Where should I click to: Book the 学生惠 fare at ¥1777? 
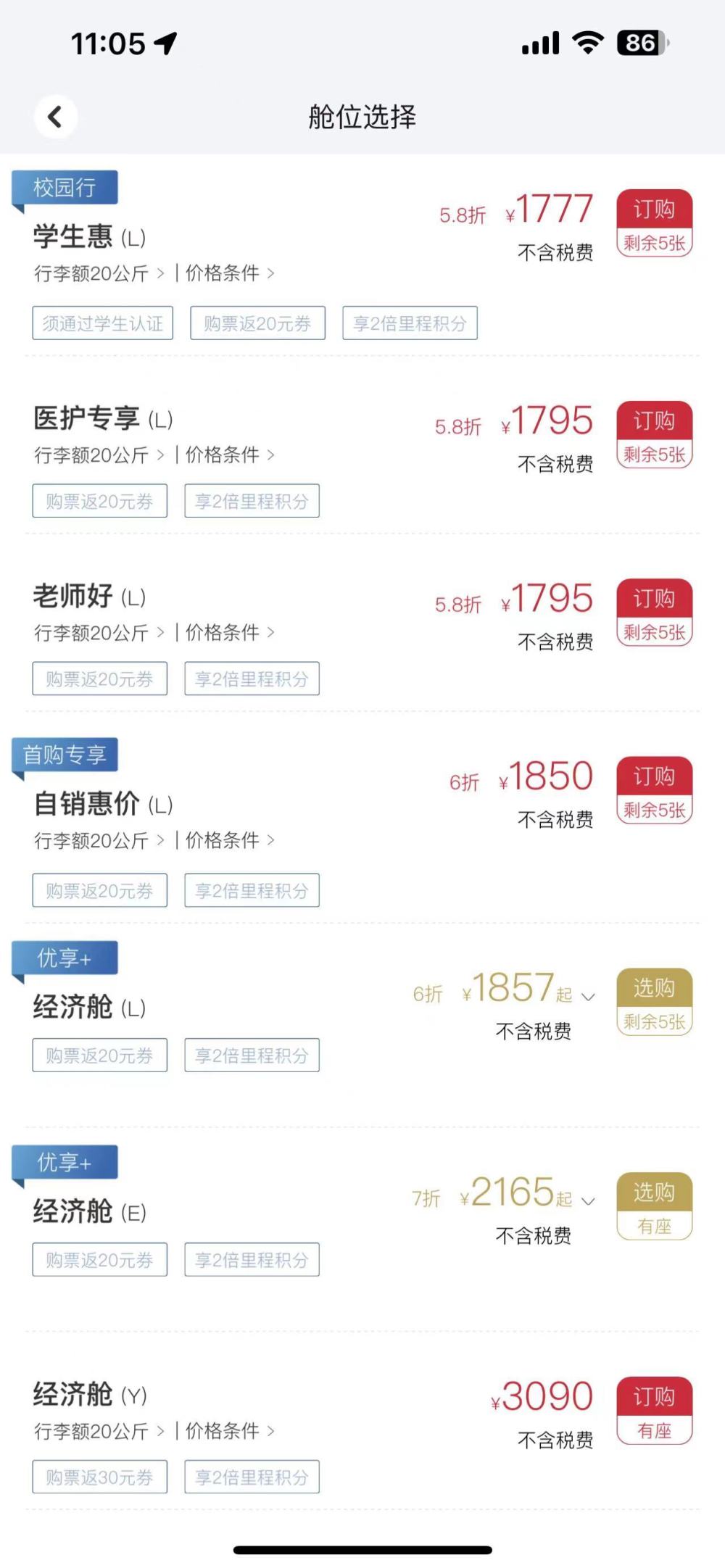[655, 223]
